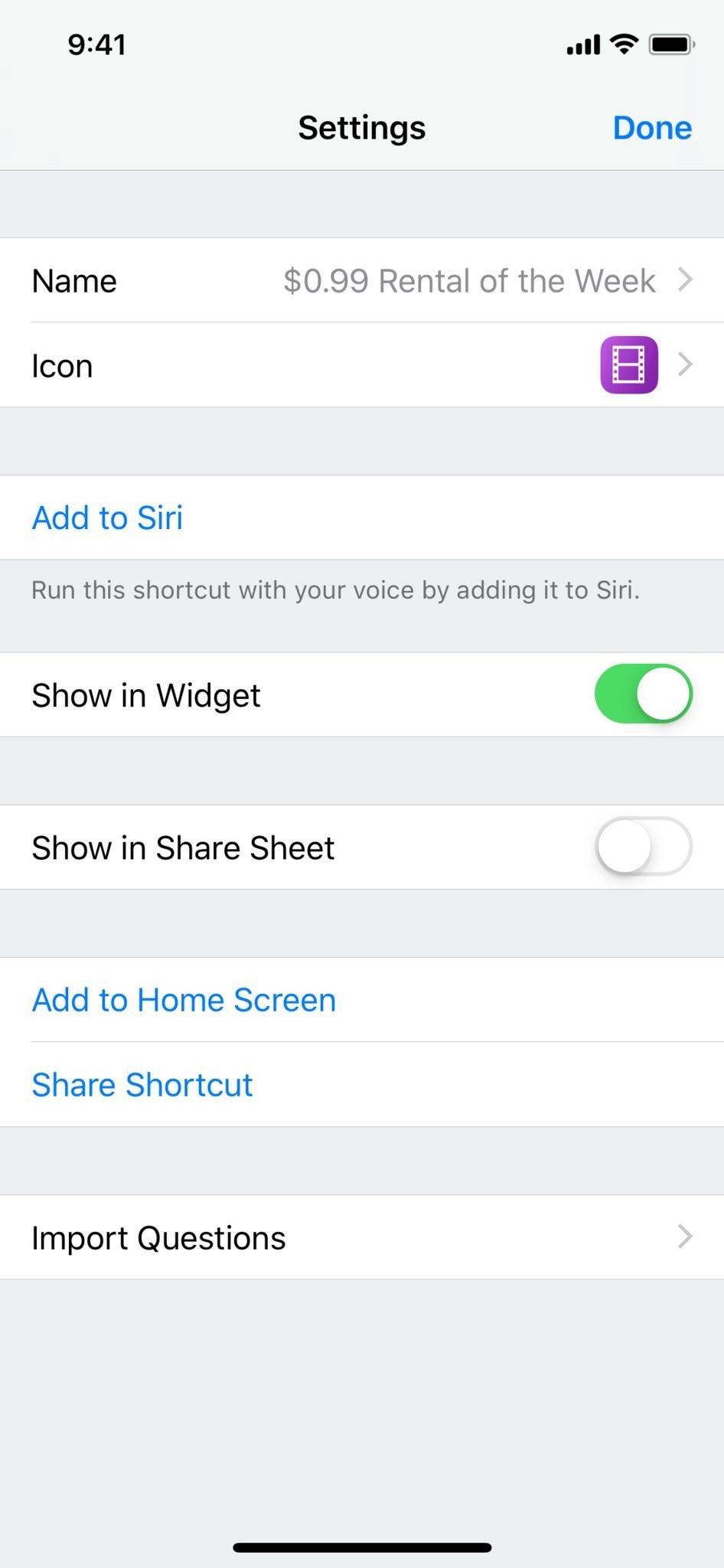The image size is (724, 1568).
Task: Tap Add to Siri
Action: (x=108, y=518)
